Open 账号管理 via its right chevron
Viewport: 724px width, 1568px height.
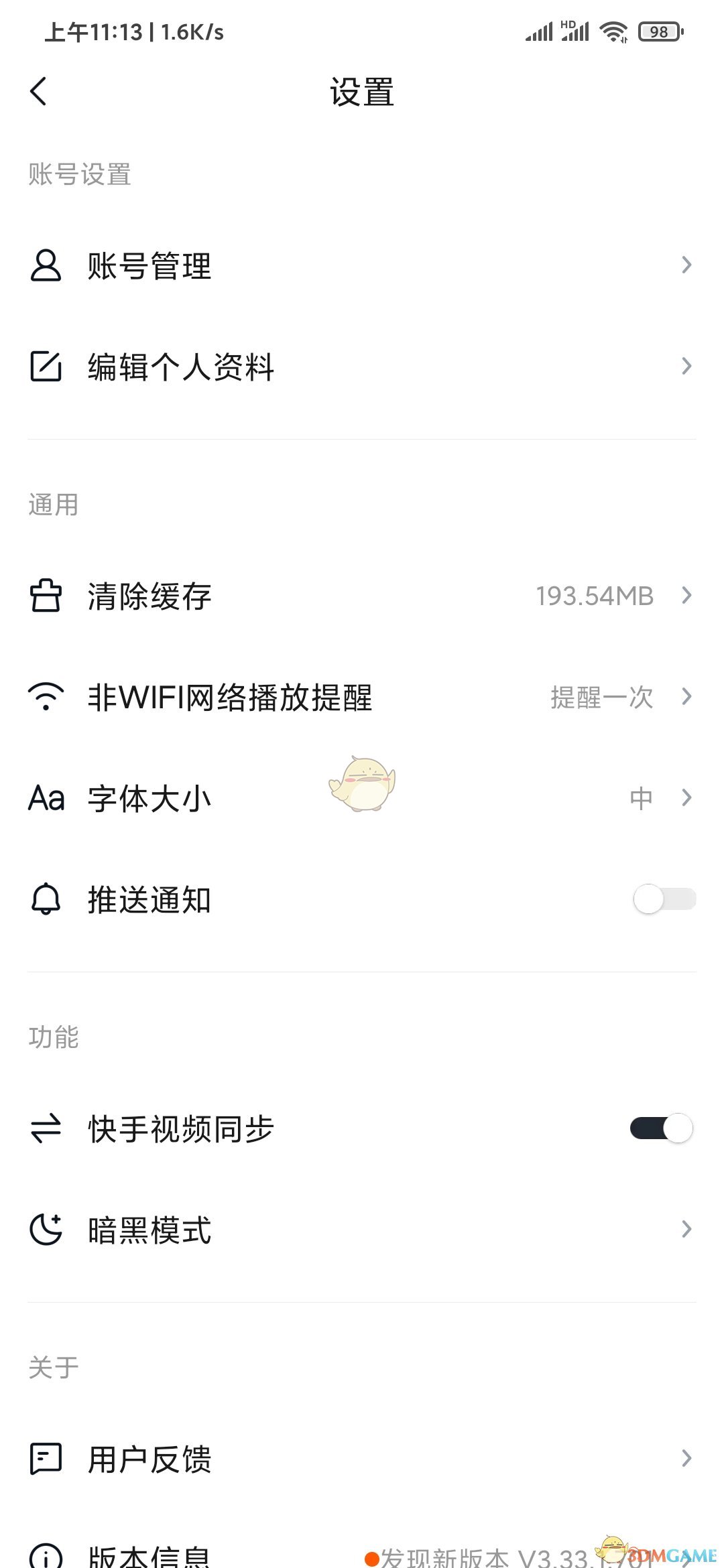pos(687,265)
